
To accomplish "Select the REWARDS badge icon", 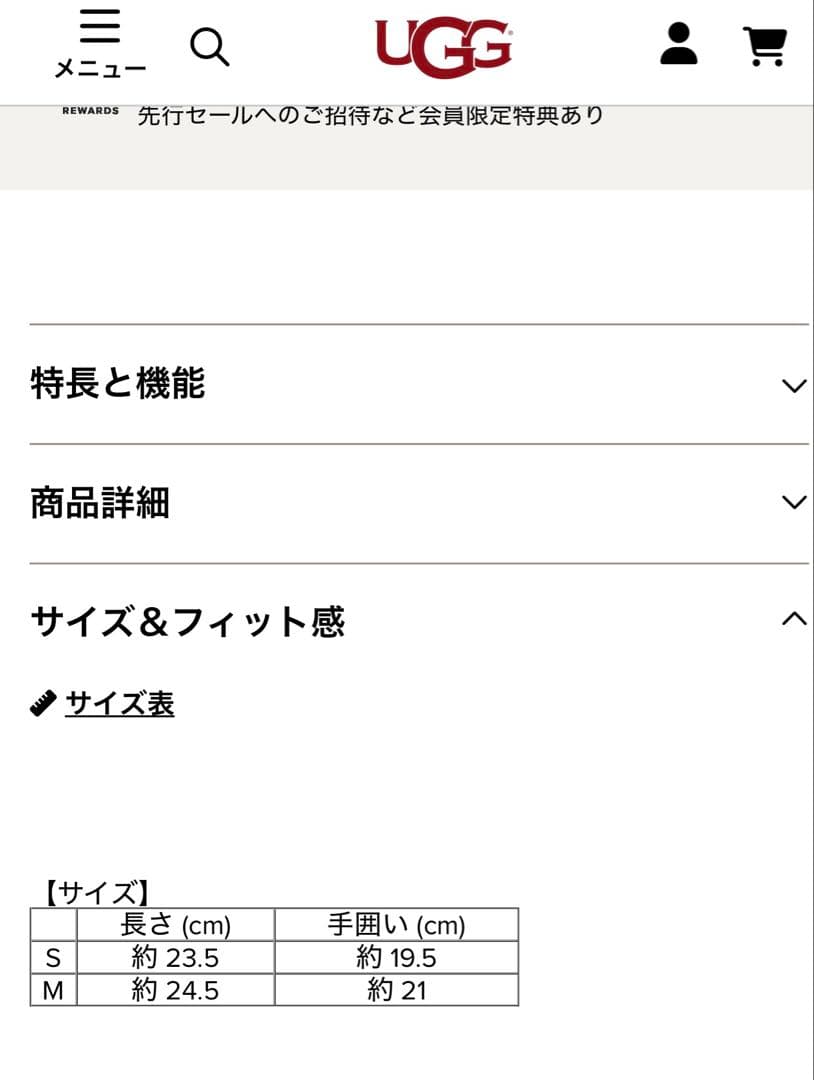I will (x=88, y=111).
